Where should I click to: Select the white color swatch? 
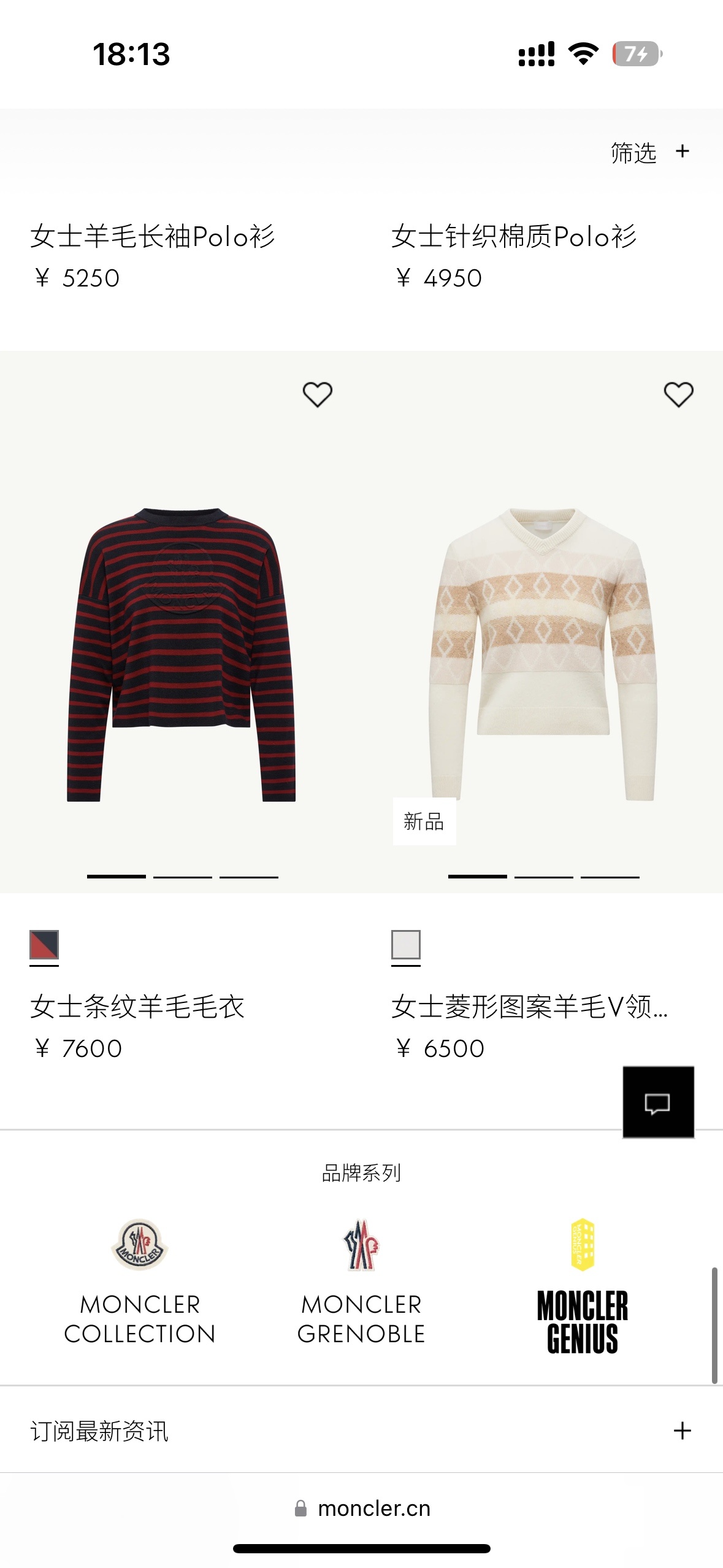point(406,945)
